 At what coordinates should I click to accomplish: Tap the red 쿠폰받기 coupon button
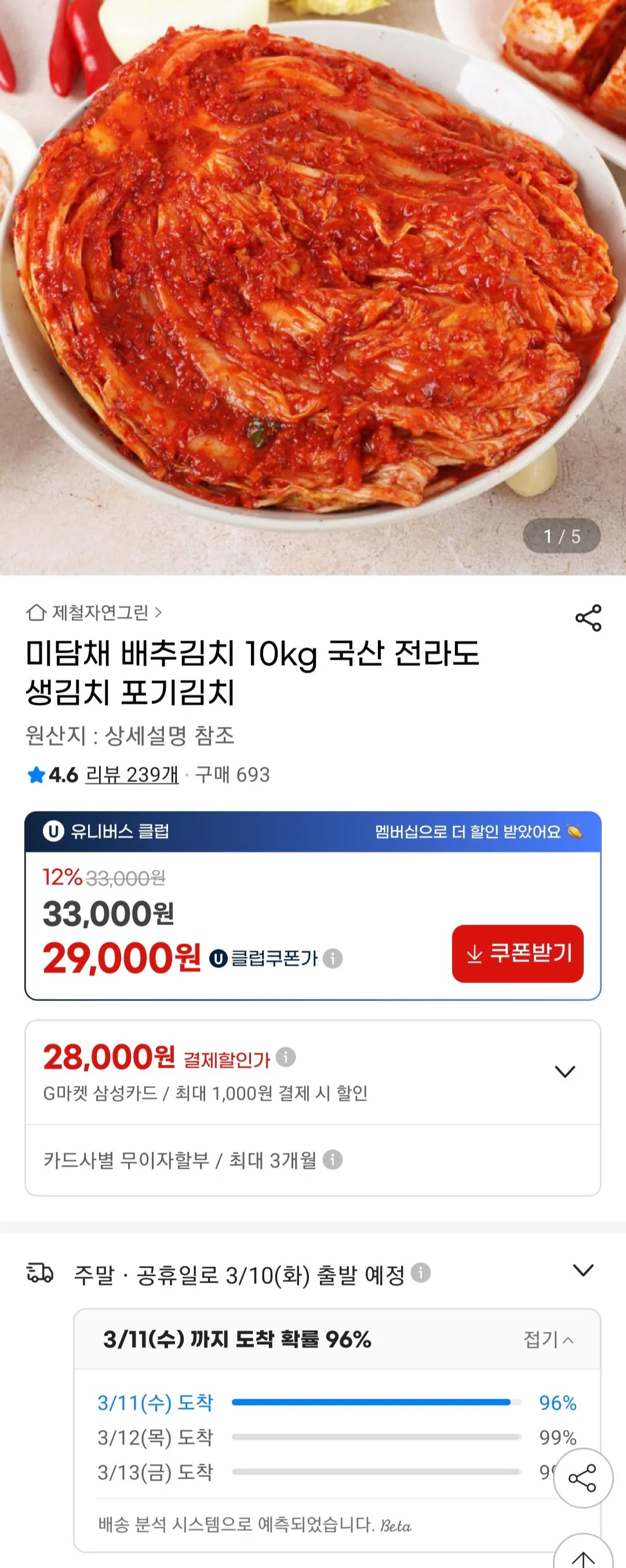coord(518,955)
